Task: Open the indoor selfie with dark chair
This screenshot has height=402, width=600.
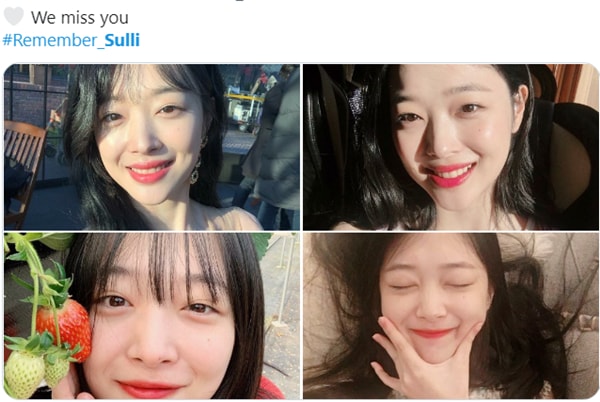Action: (x=450, y=147)
